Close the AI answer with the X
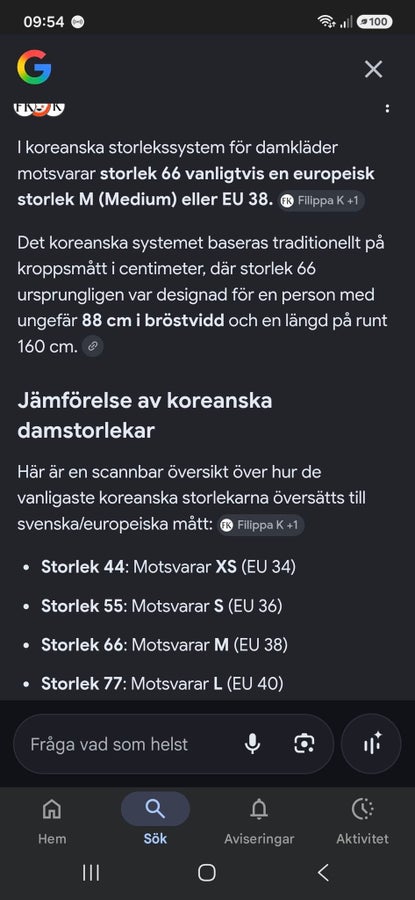415x900 pixels. point(373,69)
